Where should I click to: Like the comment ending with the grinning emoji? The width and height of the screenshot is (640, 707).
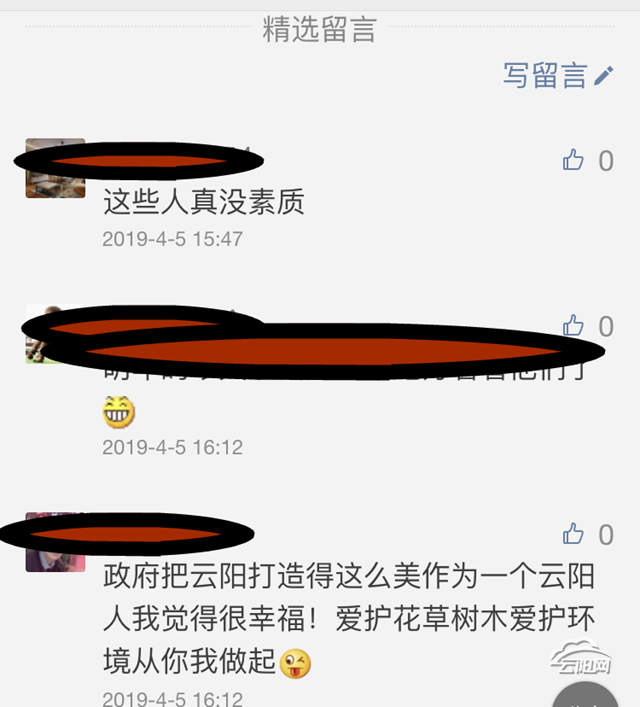[x=574, y=325]
